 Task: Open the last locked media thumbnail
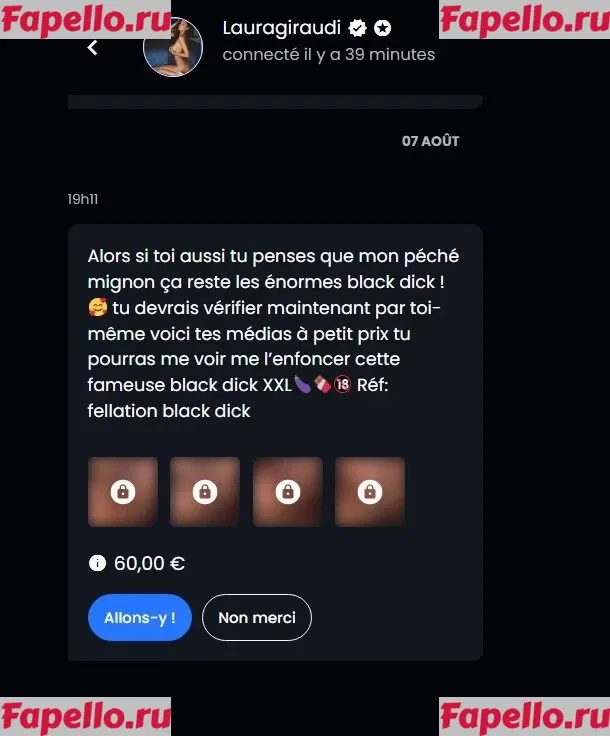(370, 492)
